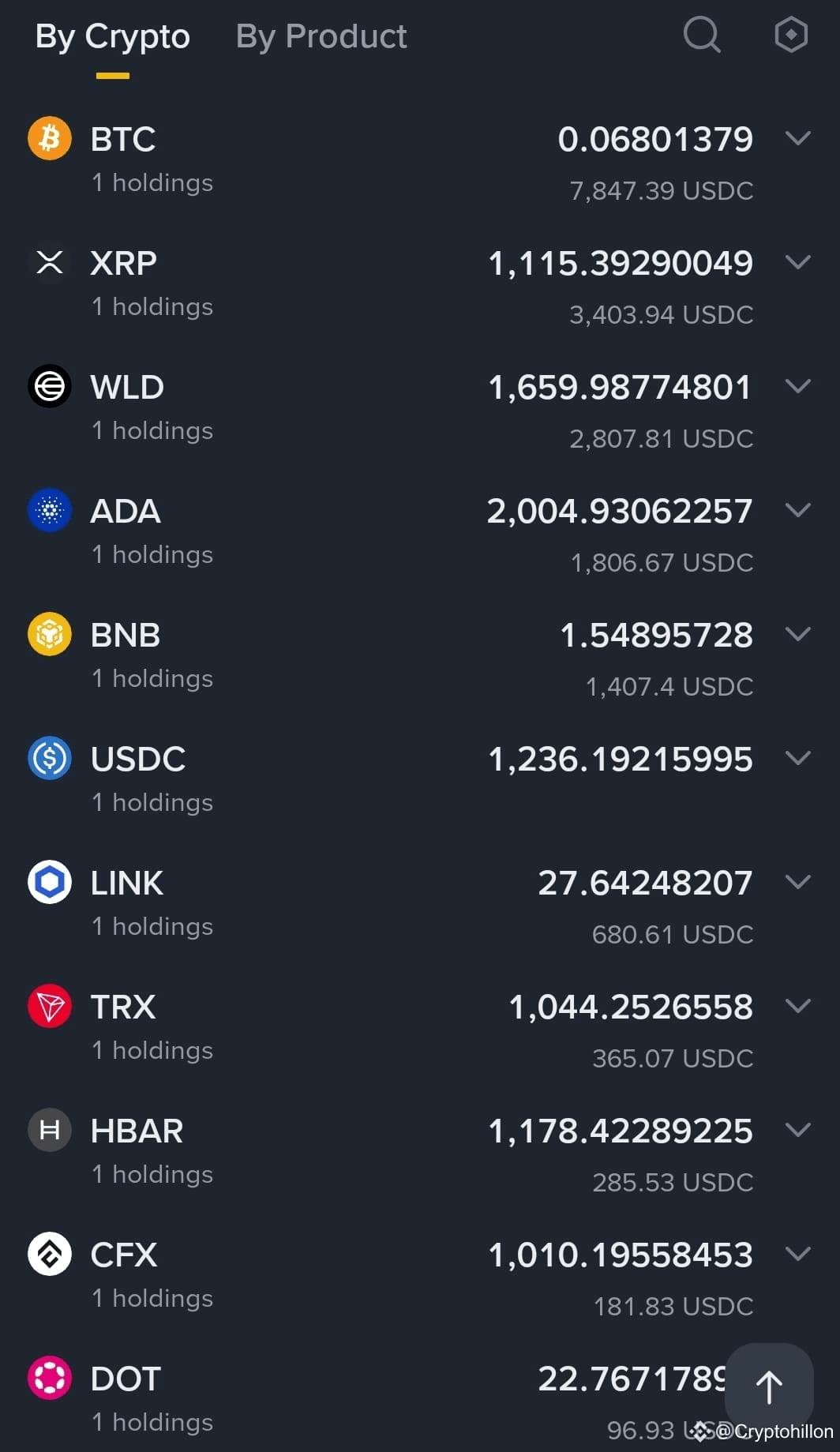Click the Chainlink LINK hexagon icon

[x=49, y=883]
